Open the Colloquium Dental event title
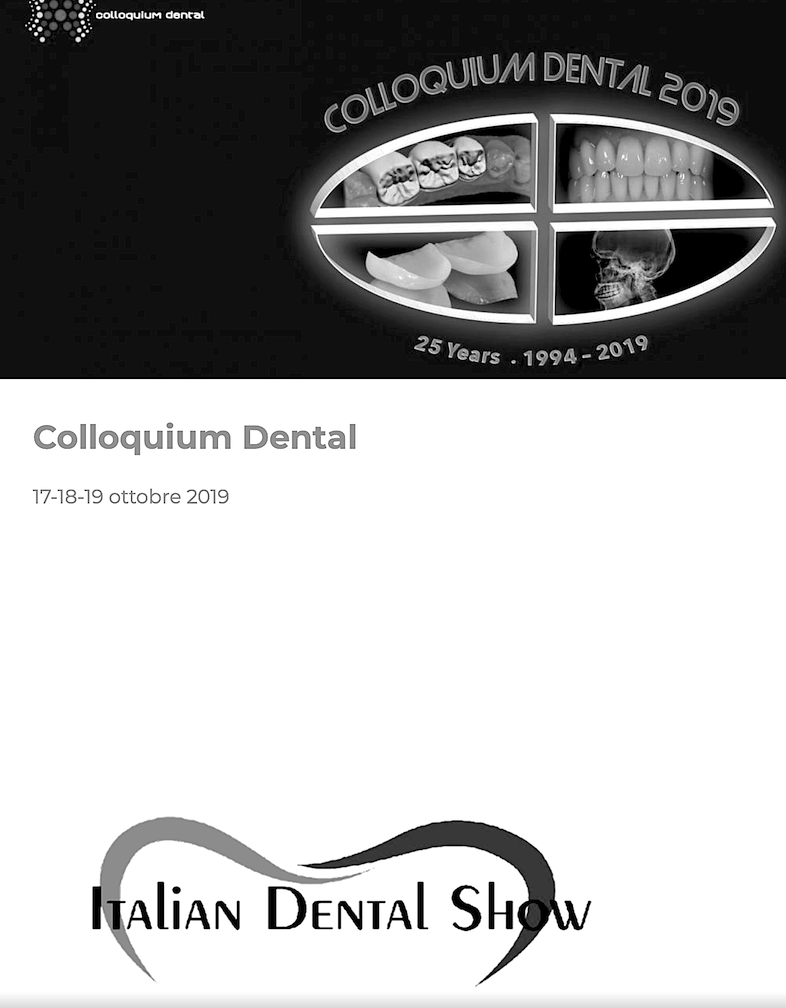Image resolution: width=786 pixels, height=1008 pixels. pyautogui.click(x=195, y=438)
